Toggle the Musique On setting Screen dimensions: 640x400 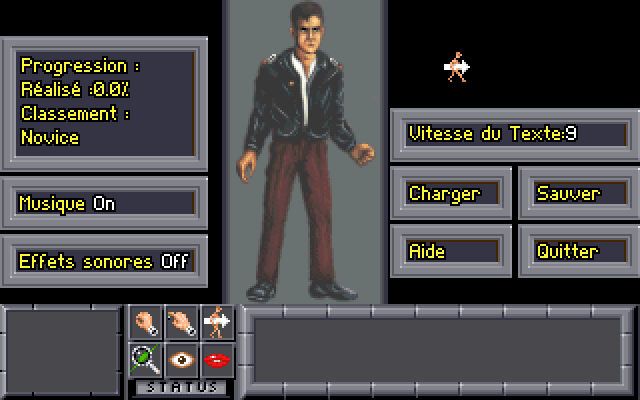[x=104, y=203]
